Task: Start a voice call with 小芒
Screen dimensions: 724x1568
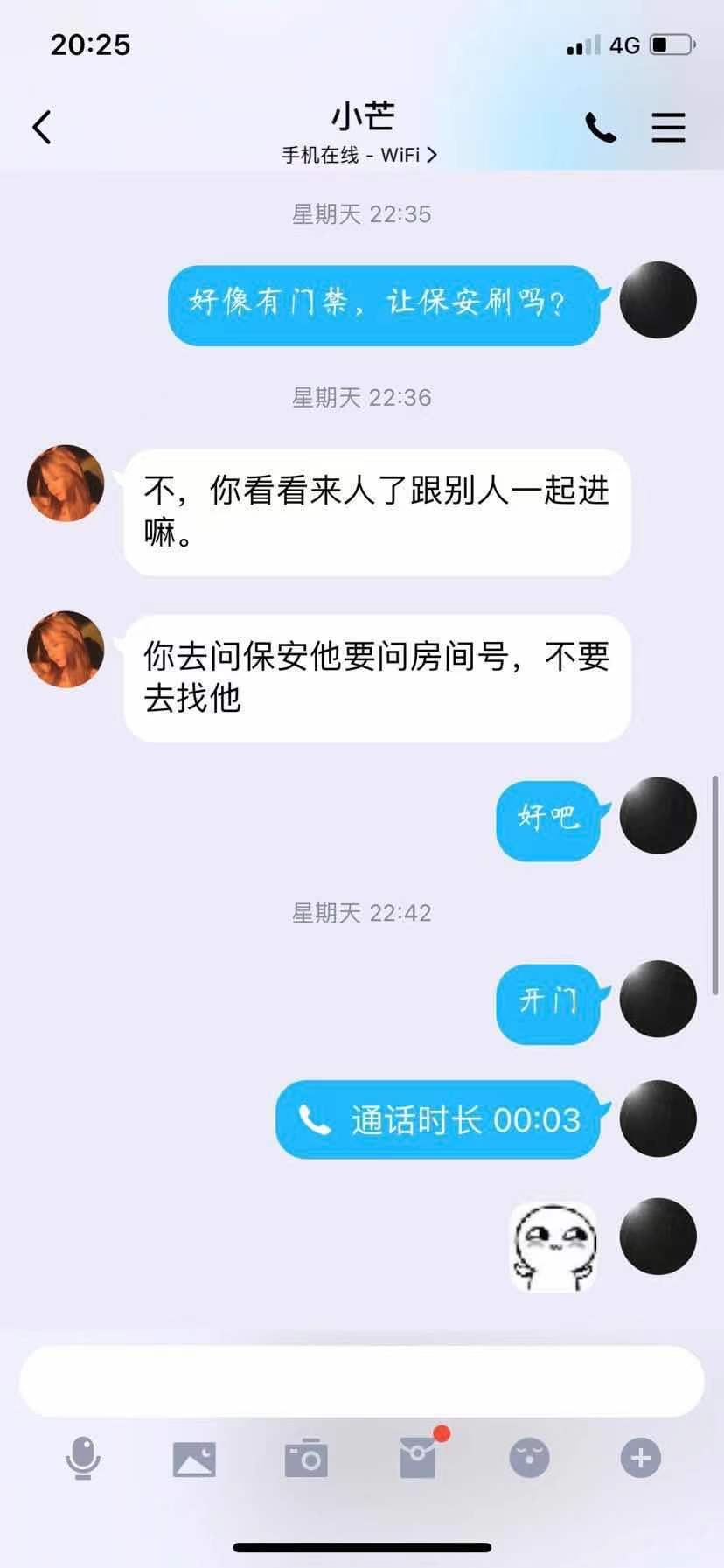Action: coord(600,128)
